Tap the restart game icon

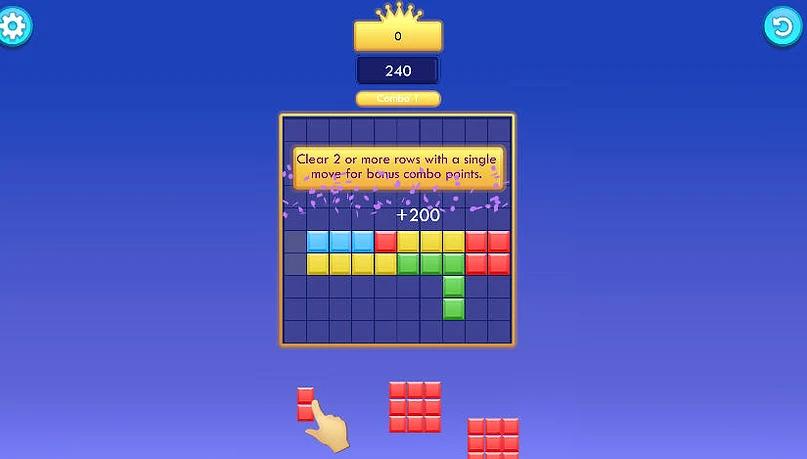tap(781, 27)
